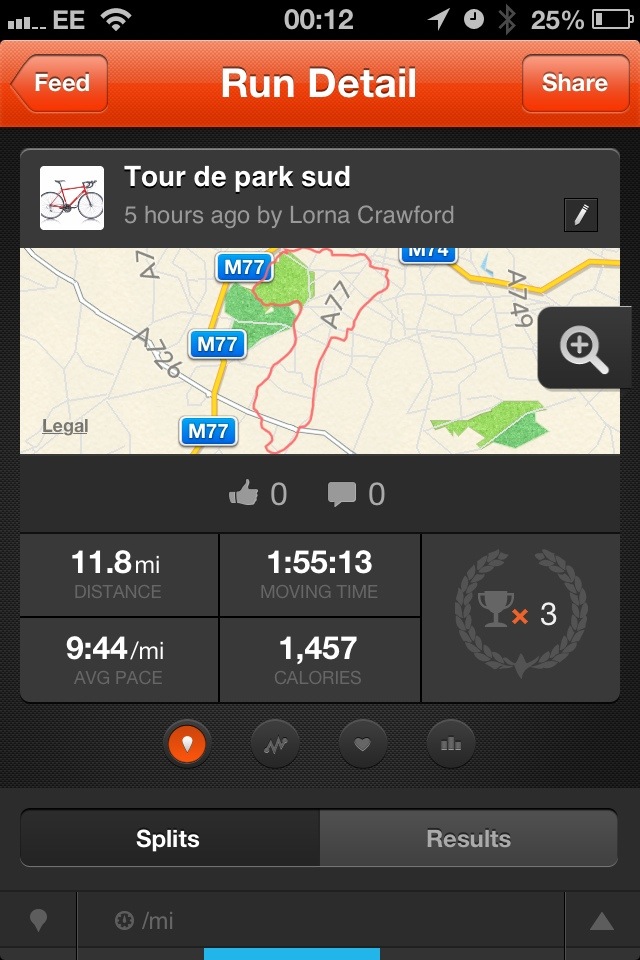This screenshot has width=640, height=960.
Task: Share this run
Action: point(574,83)
